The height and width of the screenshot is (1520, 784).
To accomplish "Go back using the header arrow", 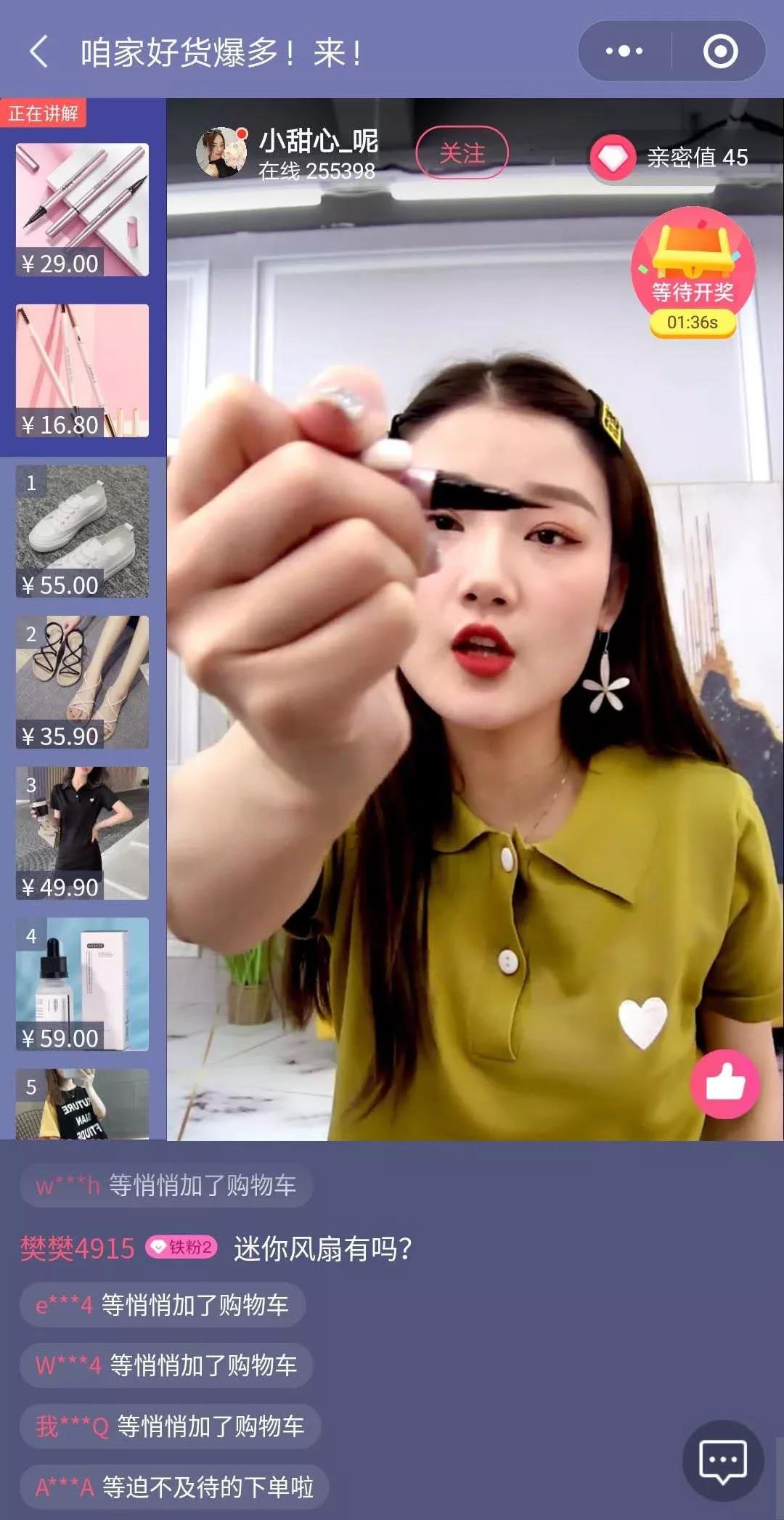I will (39, 52).
